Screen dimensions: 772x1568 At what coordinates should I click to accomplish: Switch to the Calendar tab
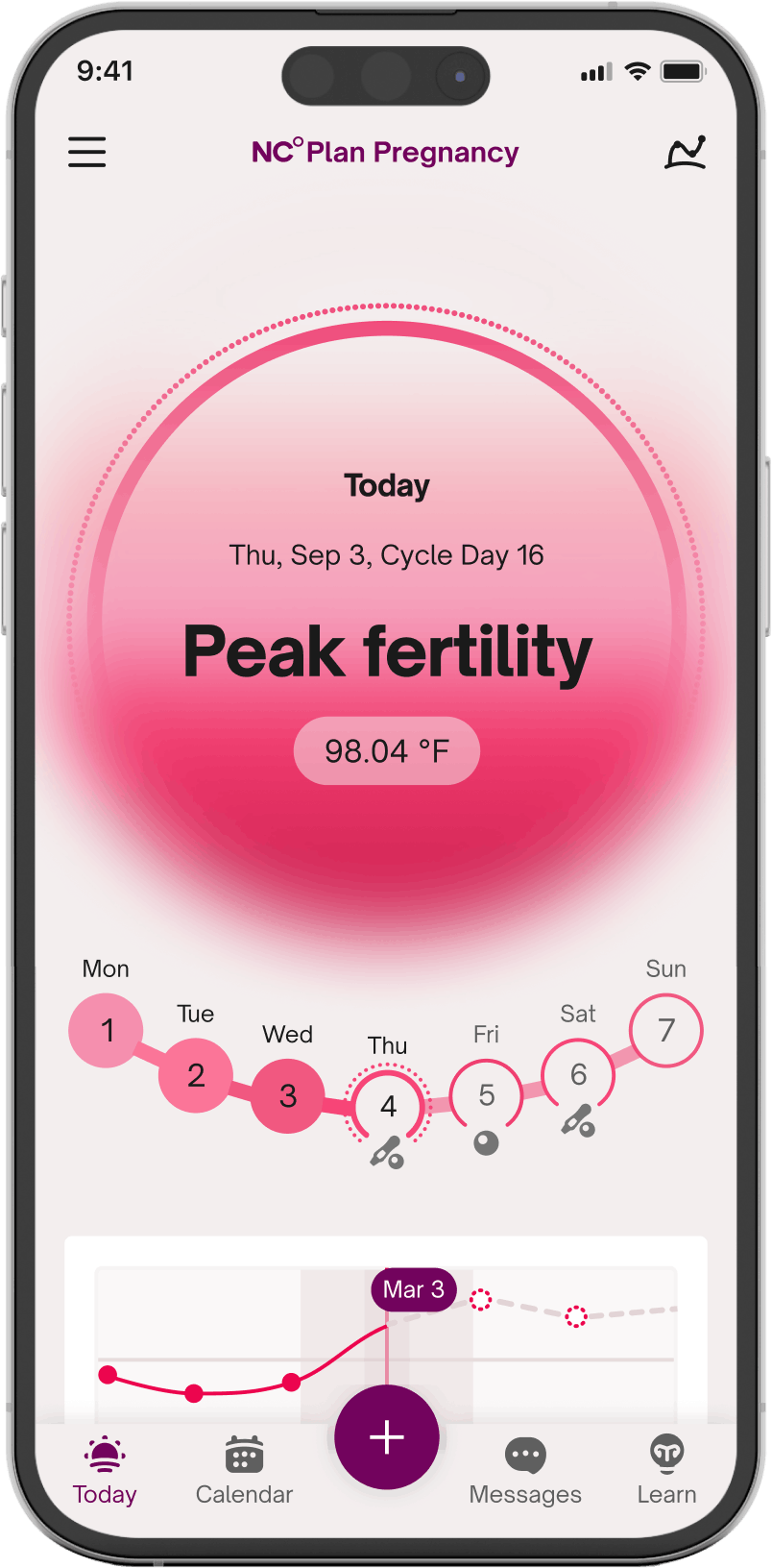[244, 1471]
